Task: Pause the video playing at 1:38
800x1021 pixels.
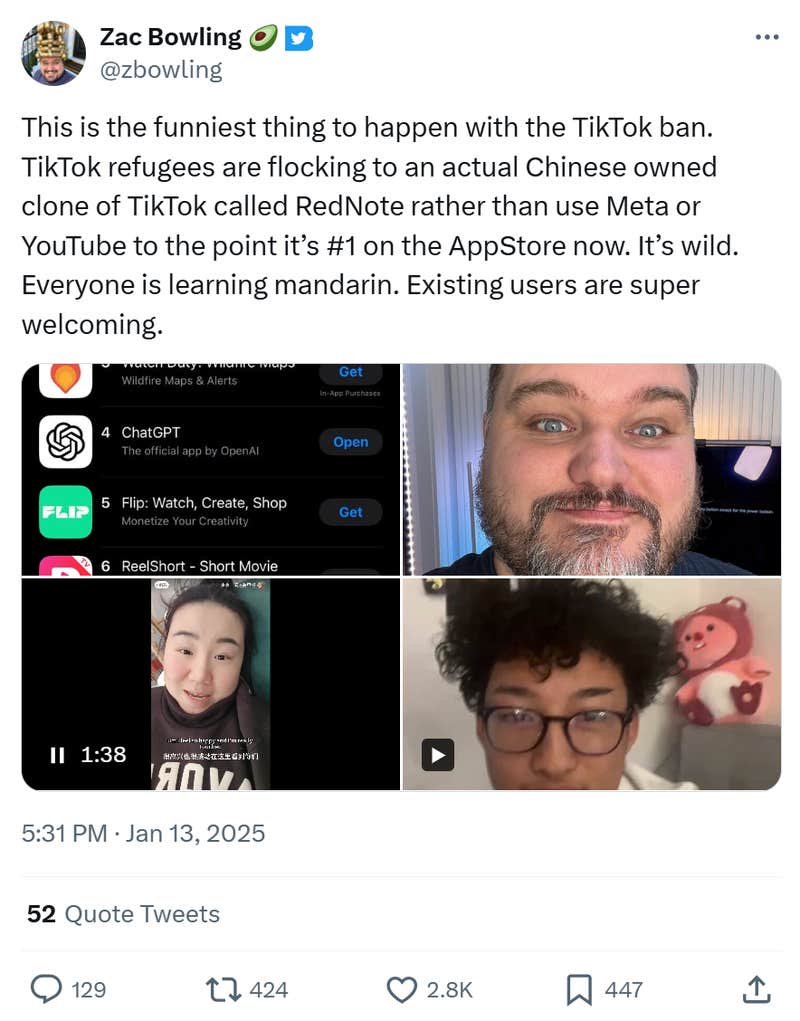Action: click(57, 755)
